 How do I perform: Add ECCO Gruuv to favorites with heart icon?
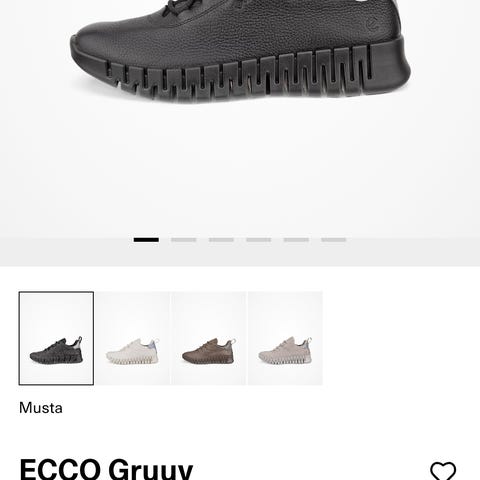pos(443,471)
